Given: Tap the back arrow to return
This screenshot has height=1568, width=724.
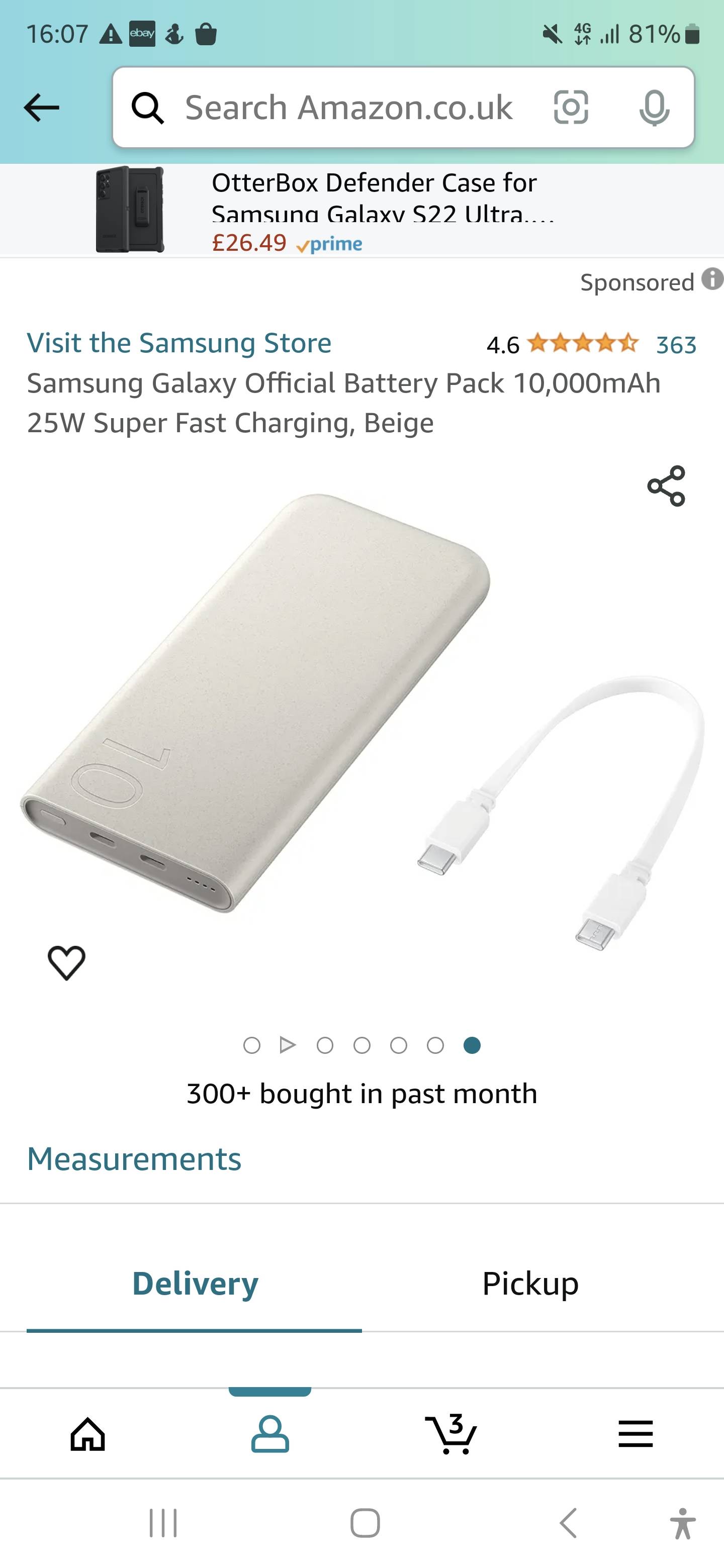Looking at the screenshot, I should click(x=41, y=107).
